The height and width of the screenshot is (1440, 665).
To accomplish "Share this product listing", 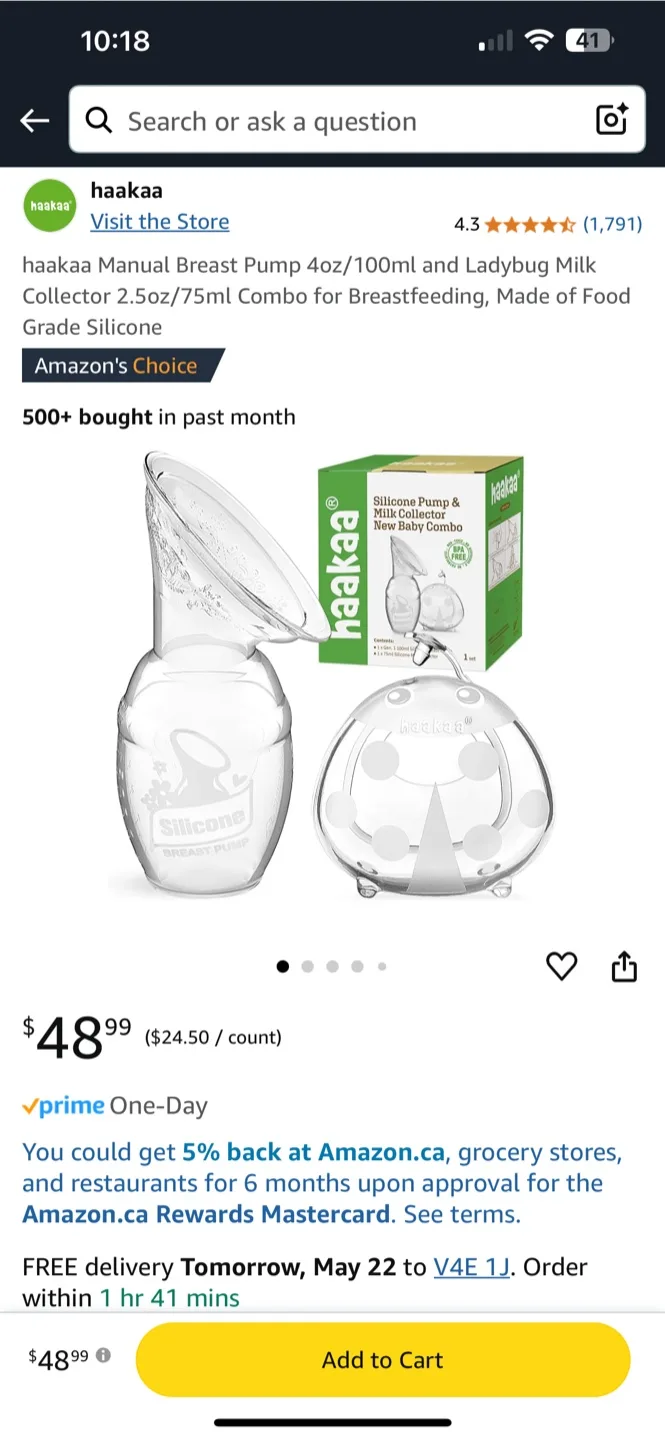I will pos(624,967).
